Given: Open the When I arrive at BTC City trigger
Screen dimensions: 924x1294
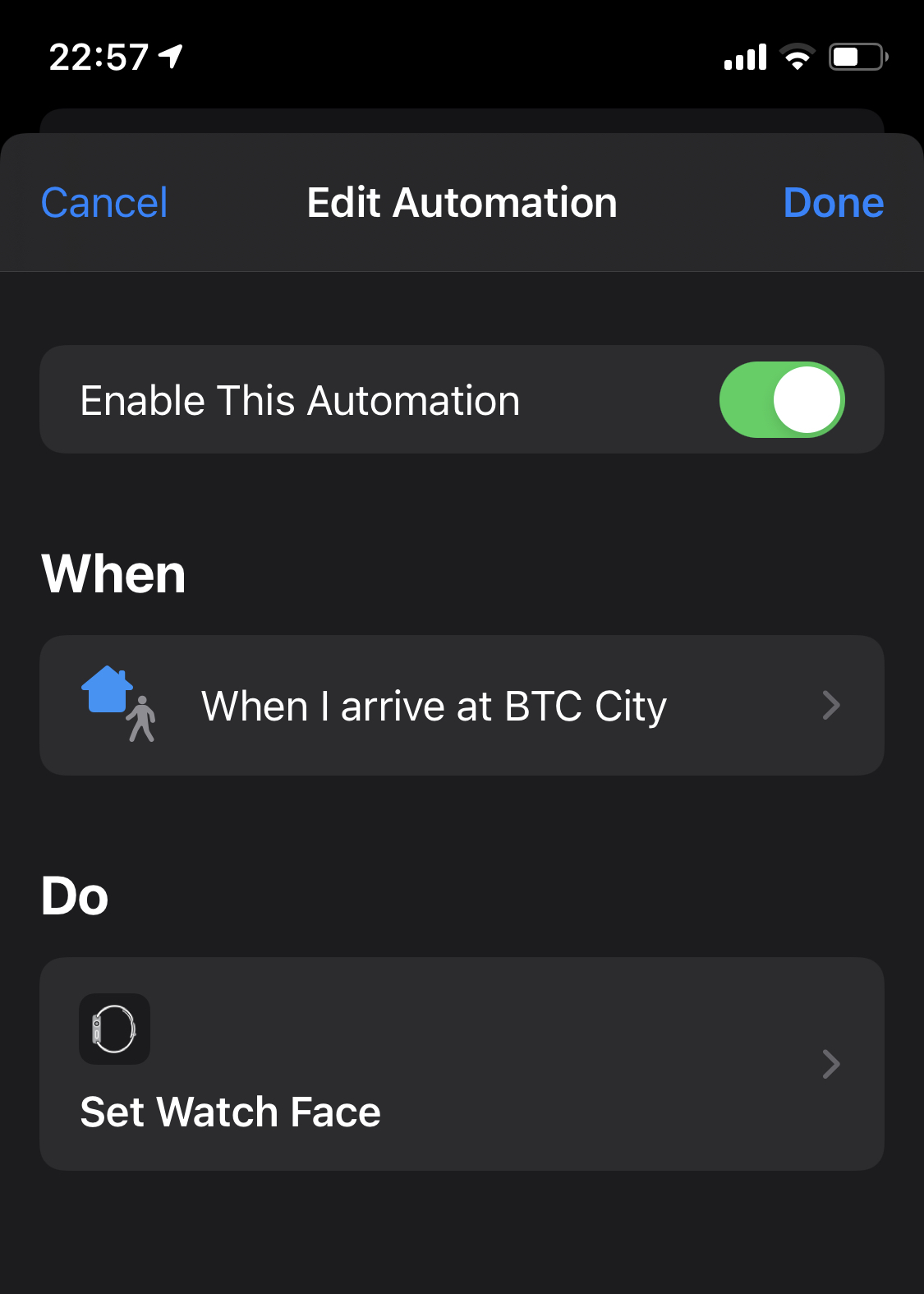Looking at the screenshot, I should click(462, 706).
